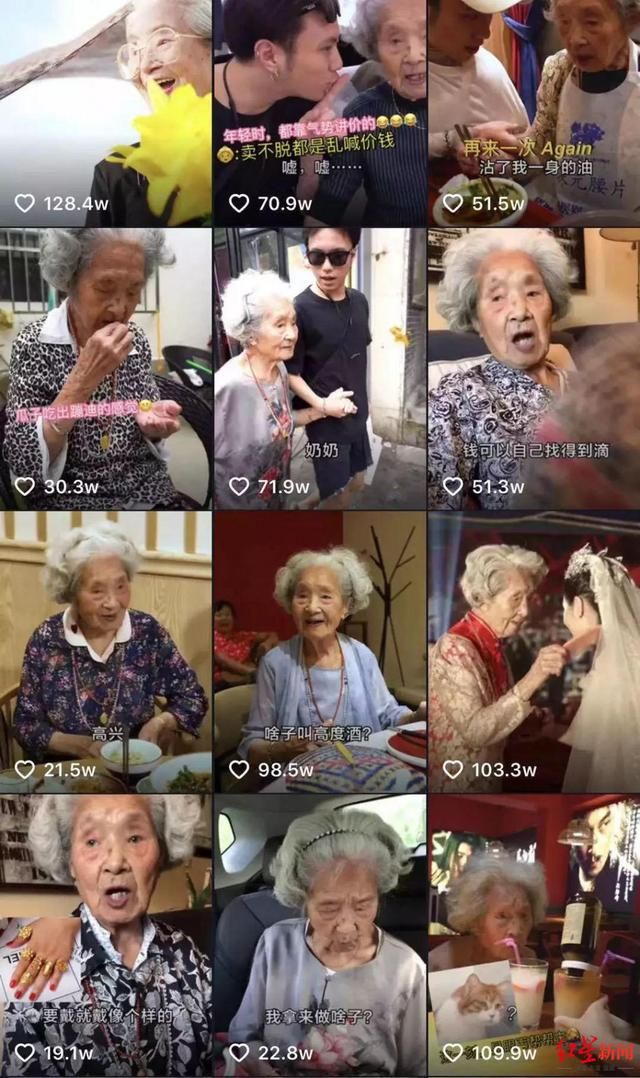The height and width of the screenshot is (1078, 640).
Task: Open the '奶奶' video with 71.9w likes
Action: [x=320, y=368]
